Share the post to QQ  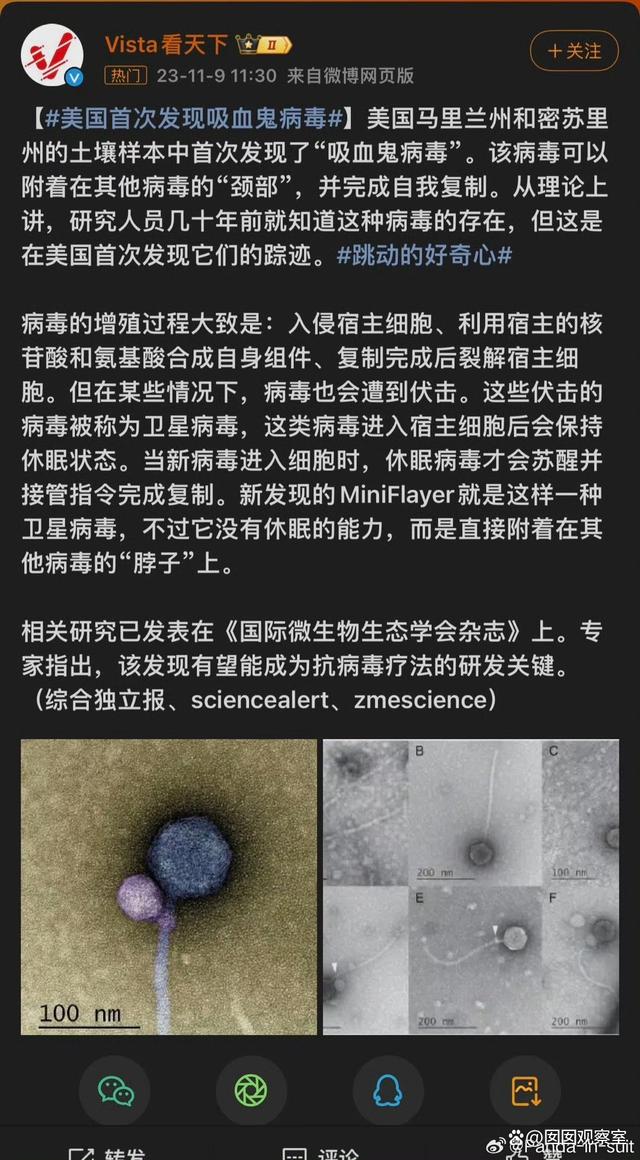pyautogui.click(x=388, y=1090)
